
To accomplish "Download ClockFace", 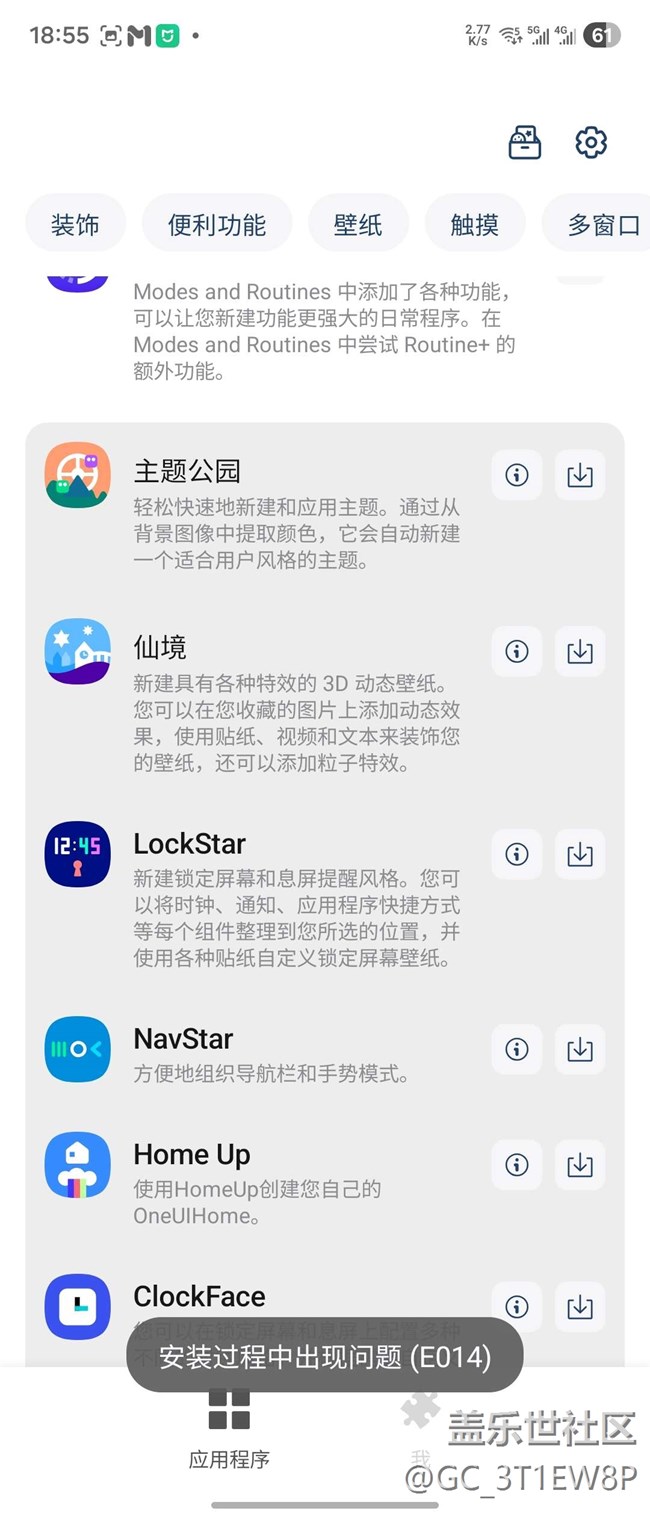I will click(x=580, y=1306).
